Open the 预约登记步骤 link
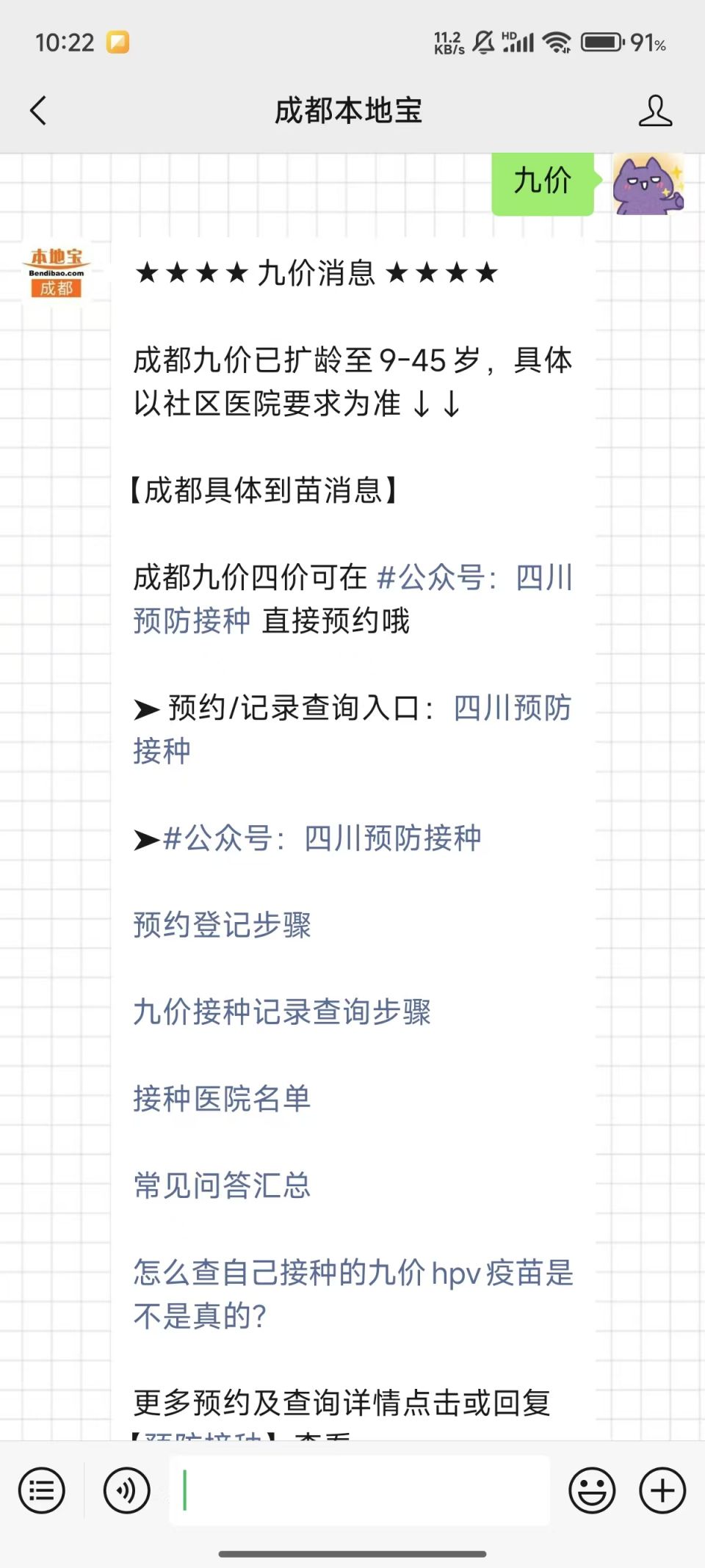Viewport: 705px width, 1568px height. (223, 925)
